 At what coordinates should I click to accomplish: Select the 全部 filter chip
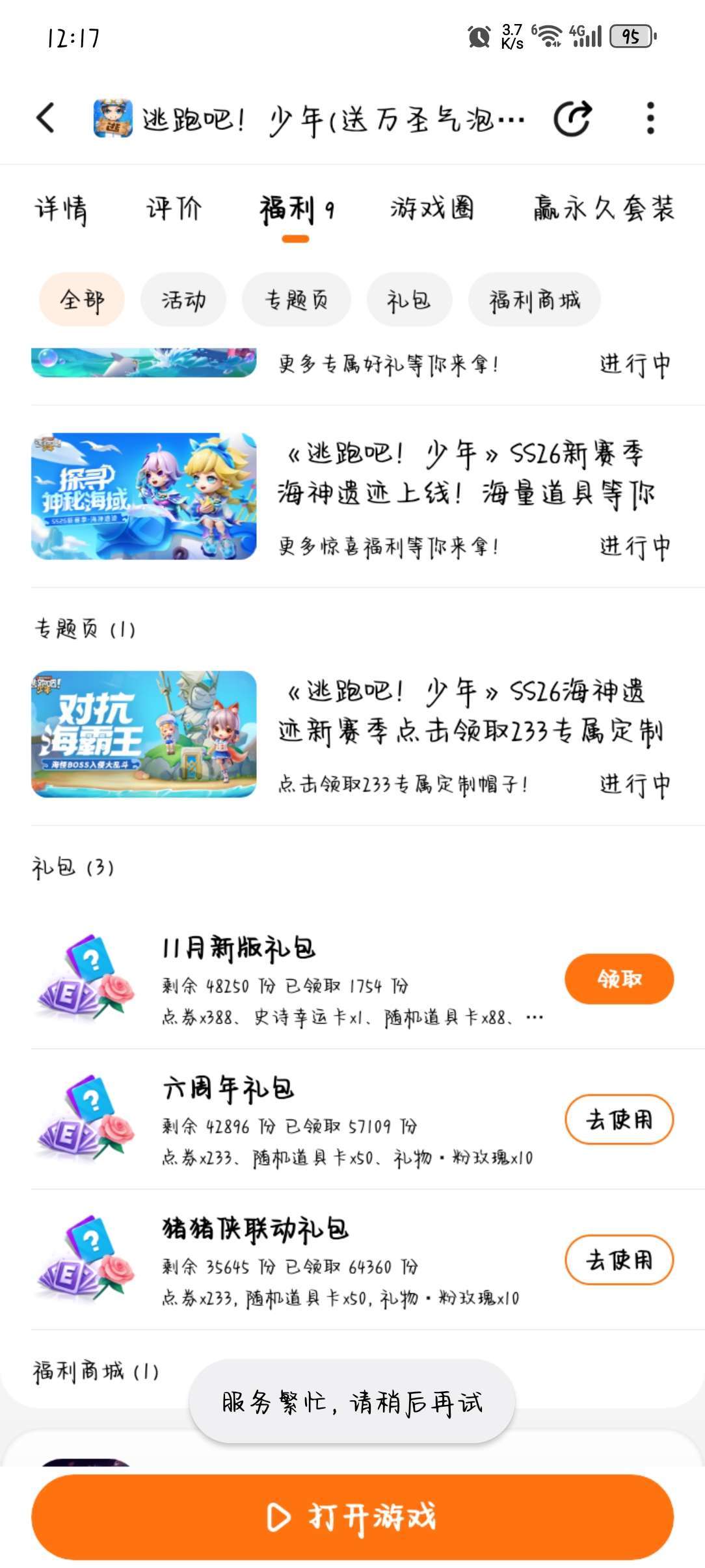pos(82,300)
